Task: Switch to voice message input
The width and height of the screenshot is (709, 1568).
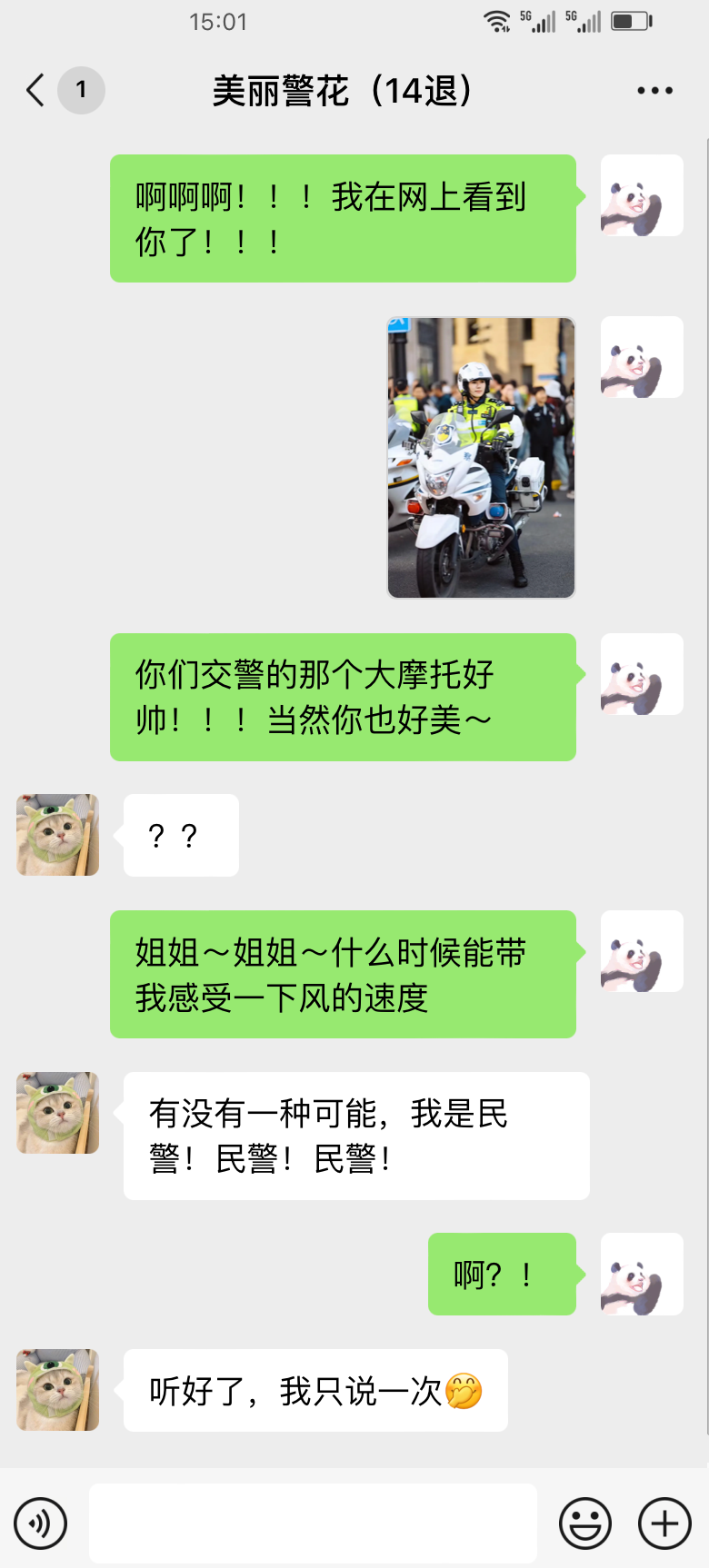Action: 40,1523
